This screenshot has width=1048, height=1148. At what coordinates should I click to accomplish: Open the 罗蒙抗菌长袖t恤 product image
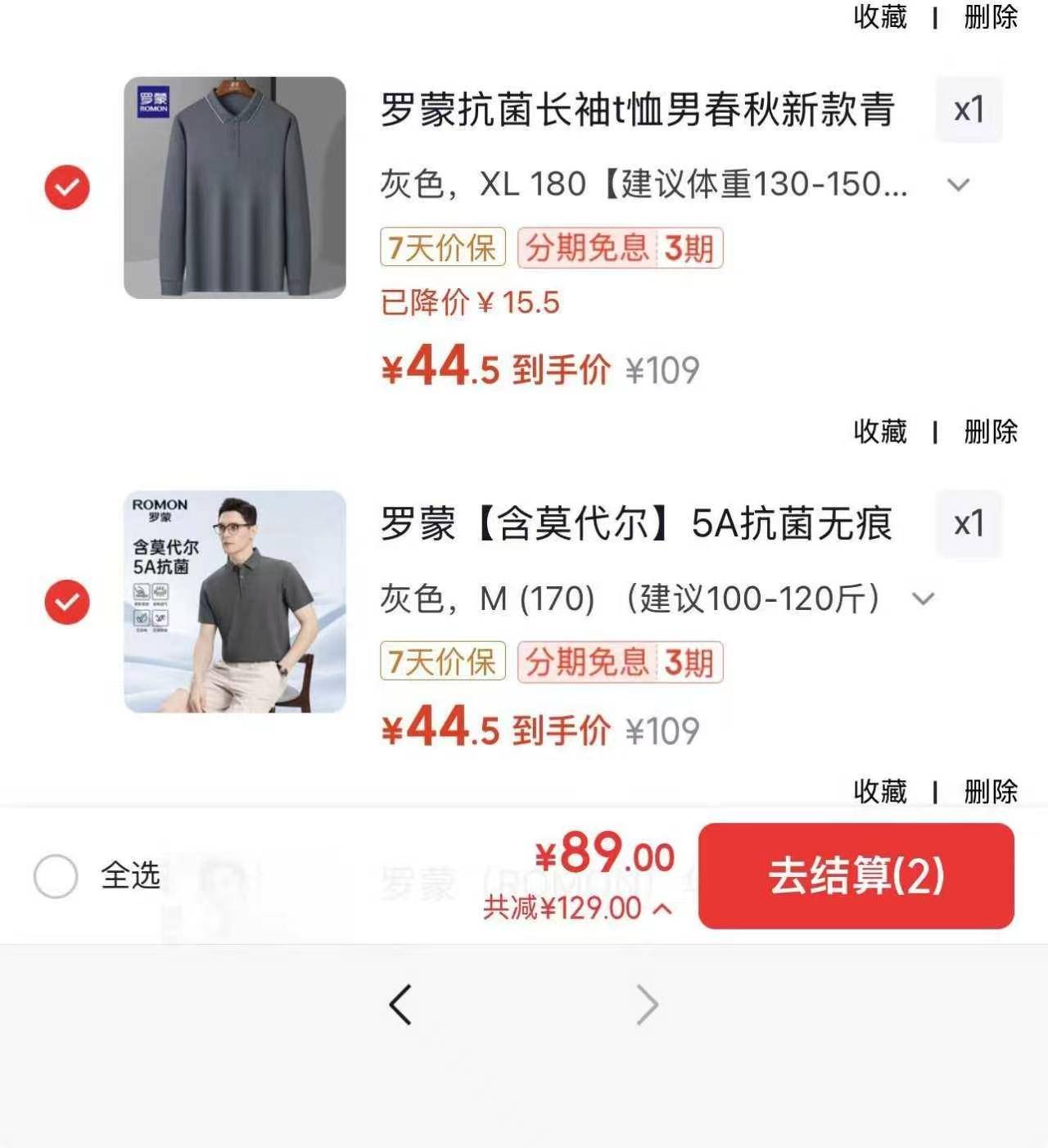235,188
